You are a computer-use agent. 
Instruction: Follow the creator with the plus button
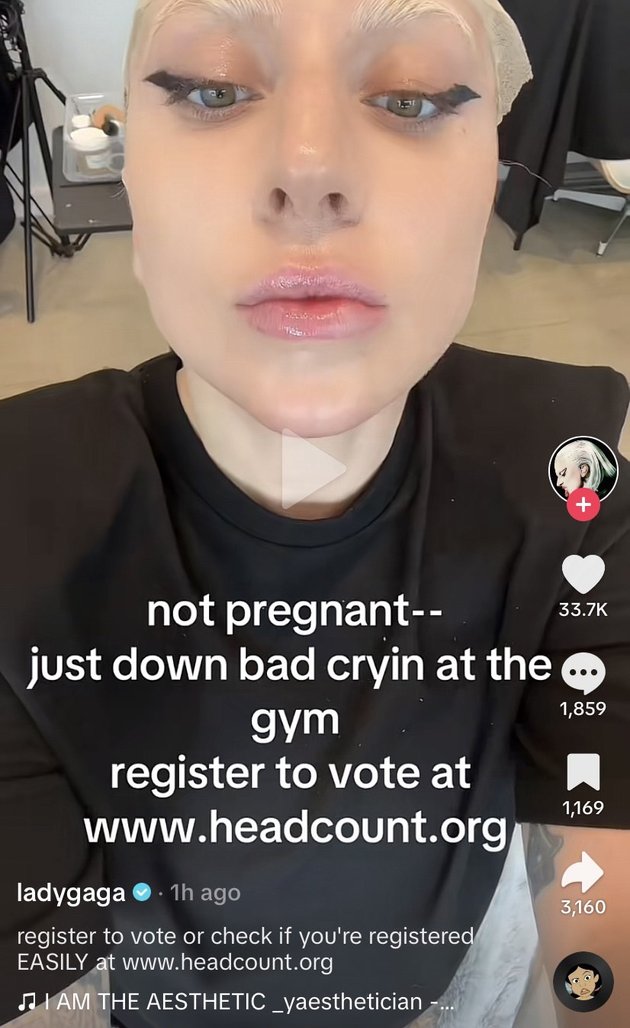pos(583,506)
